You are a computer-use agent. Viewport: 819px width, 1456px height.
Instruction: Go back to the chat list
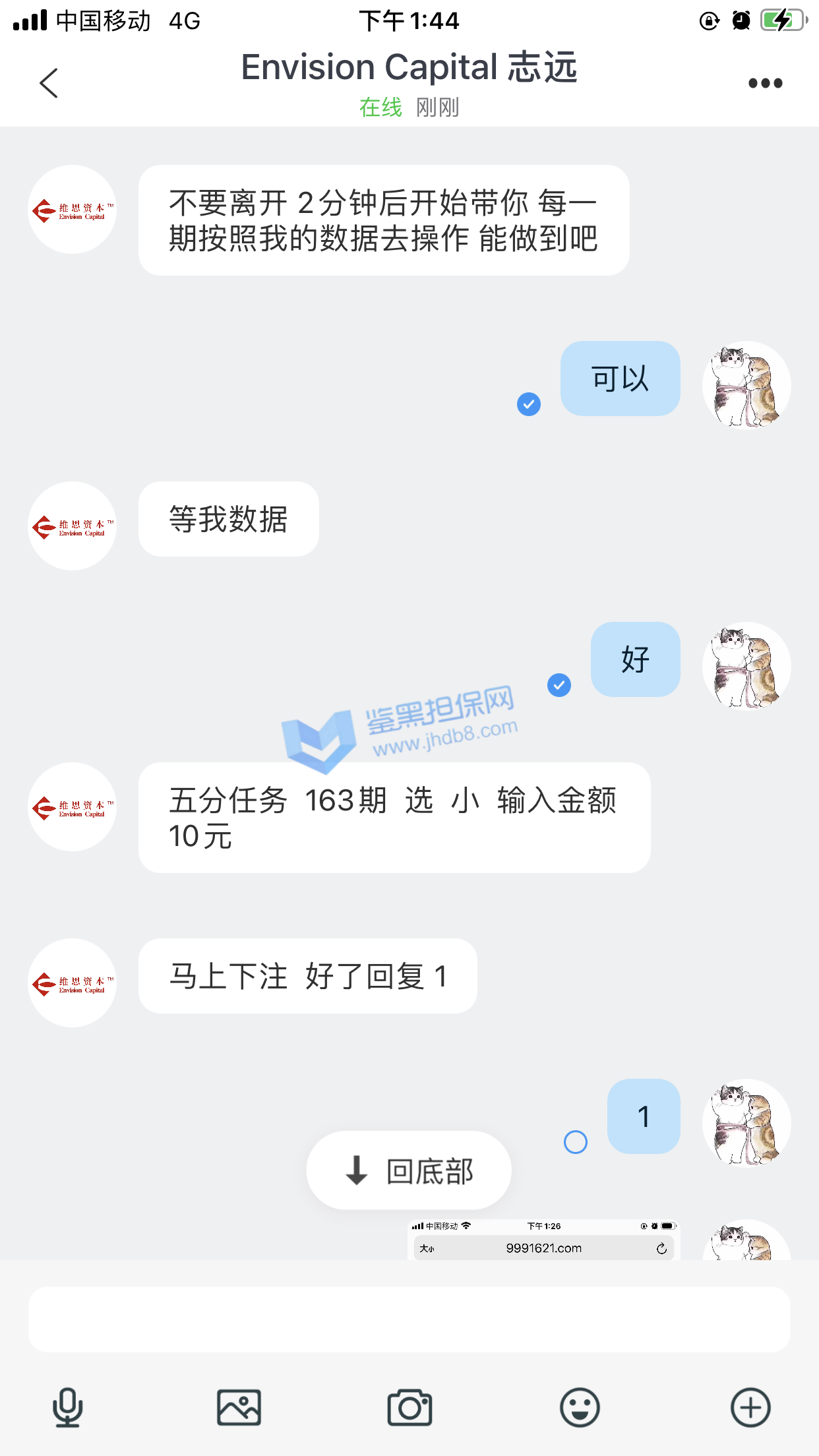[x=49, y=83]
